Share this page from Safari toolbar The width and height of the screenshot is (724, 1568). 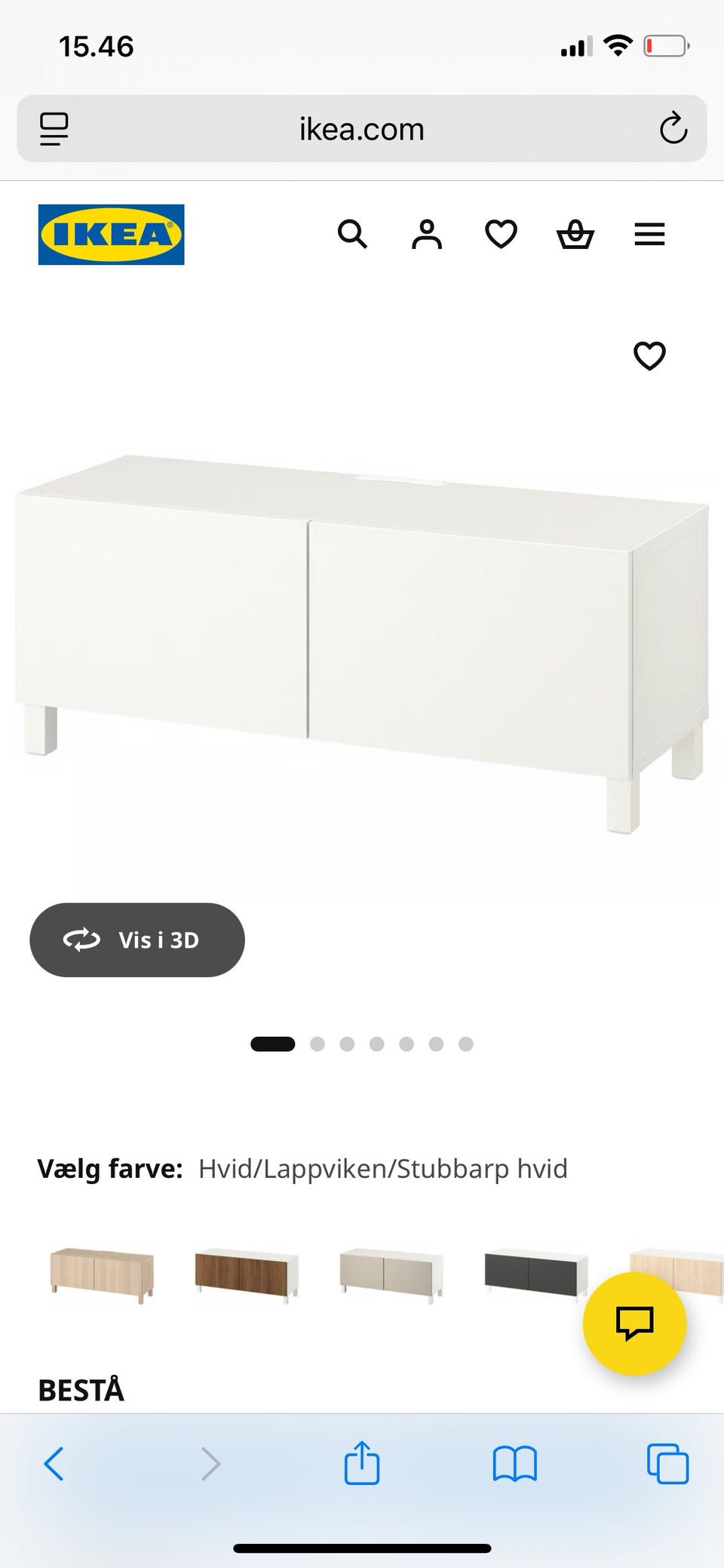coord(362,1462)
